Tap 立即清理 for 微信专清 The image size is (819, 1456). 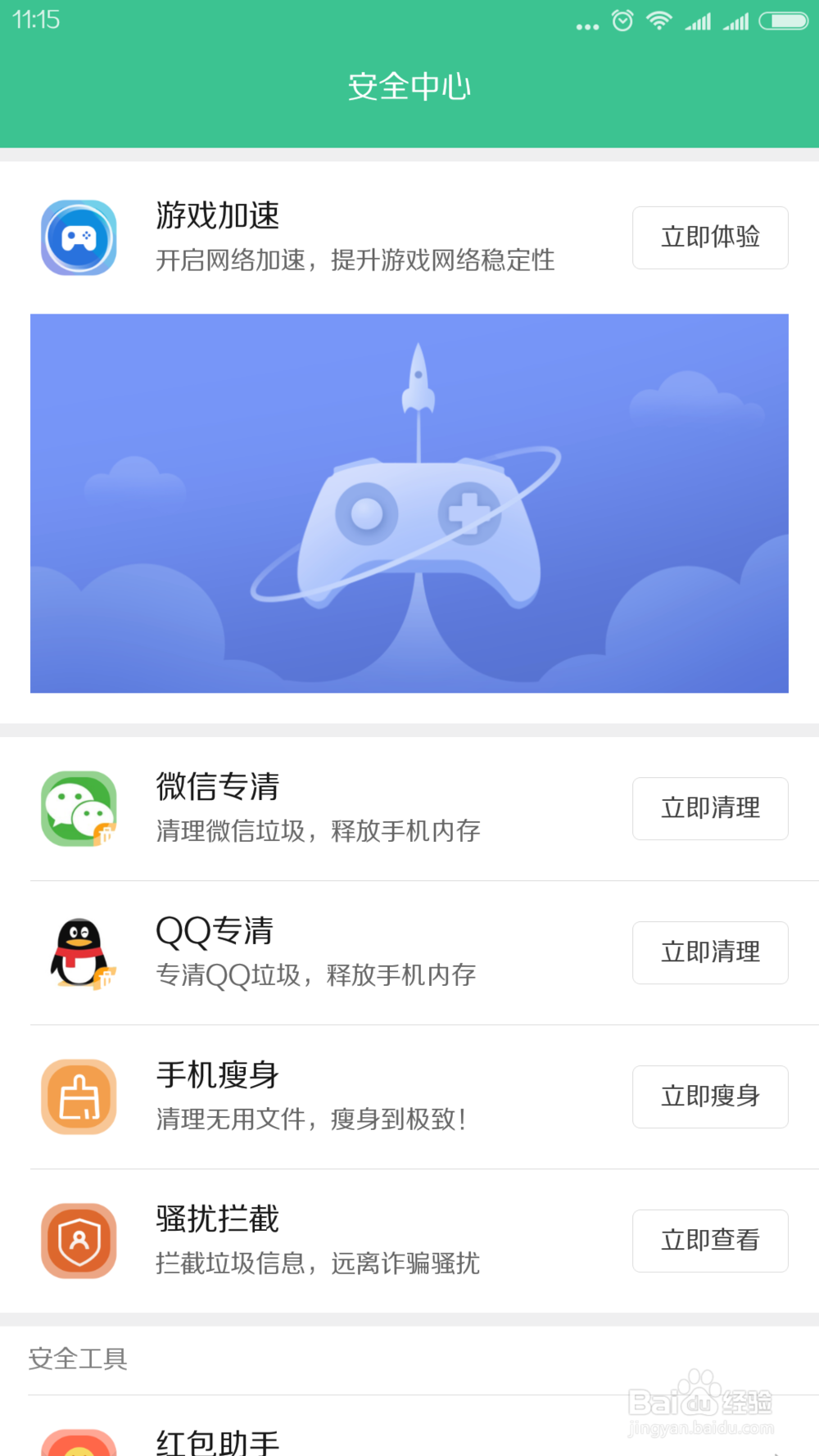tap(710, 808)
